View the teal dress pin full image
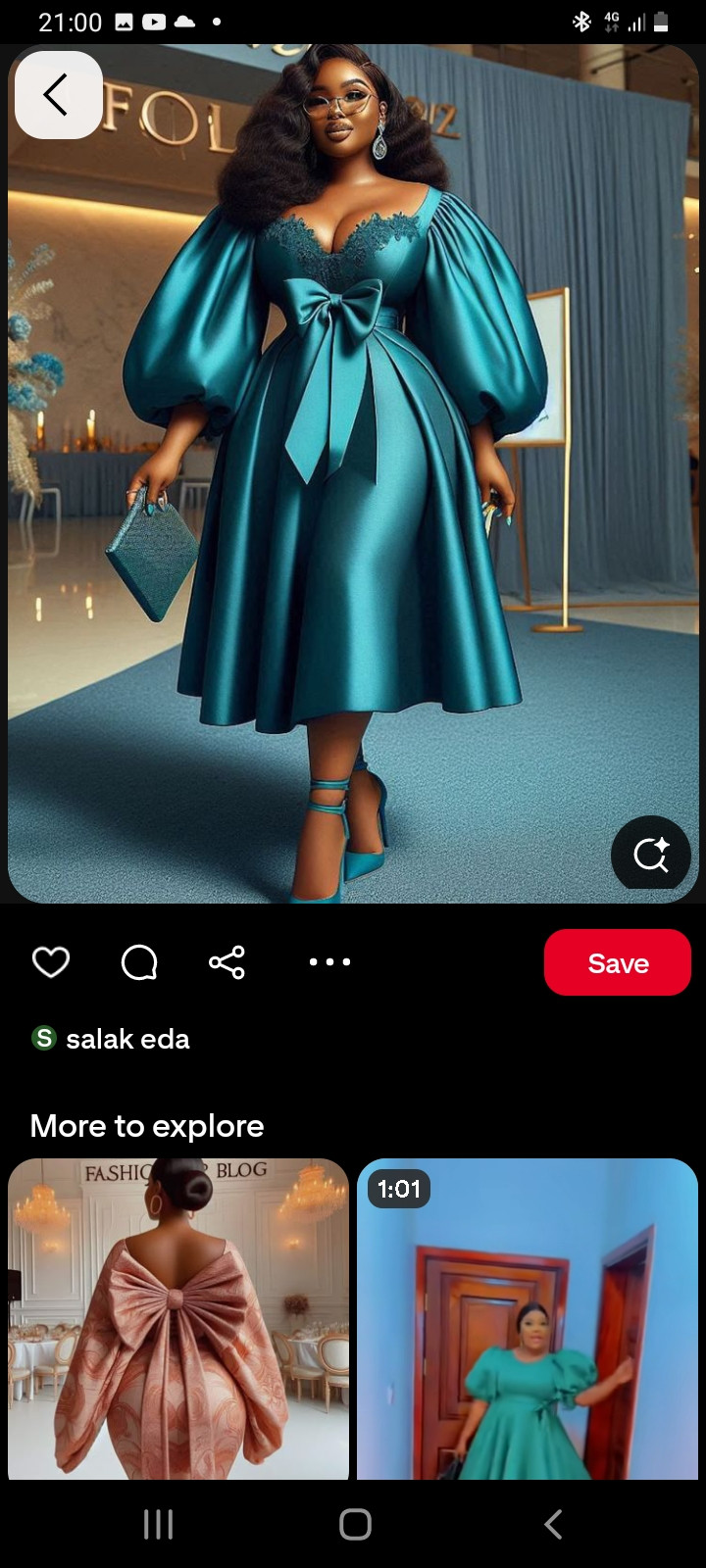 353,470
